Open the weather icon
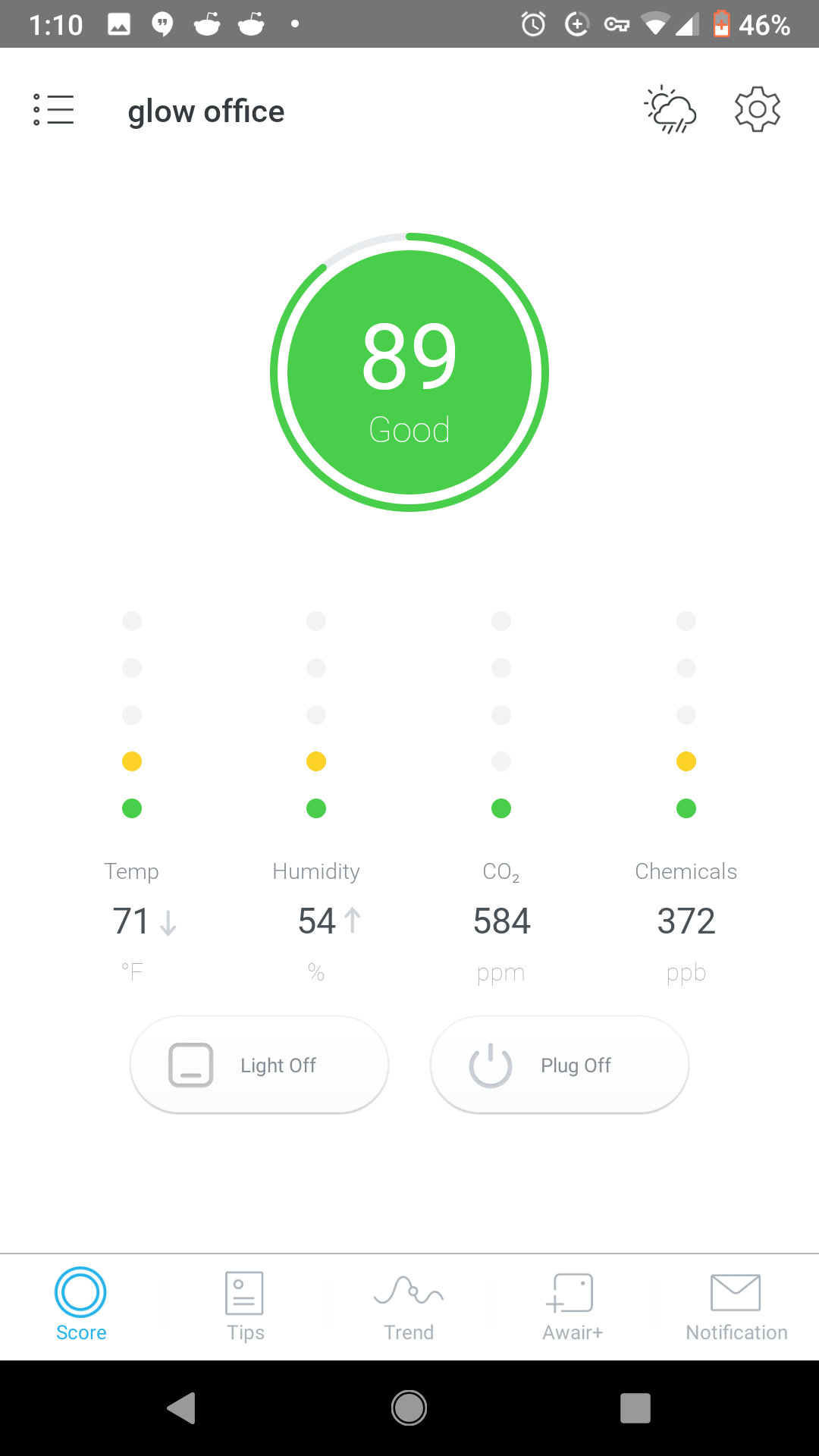This screenshot has height=1456, width=819. point(670,110)
